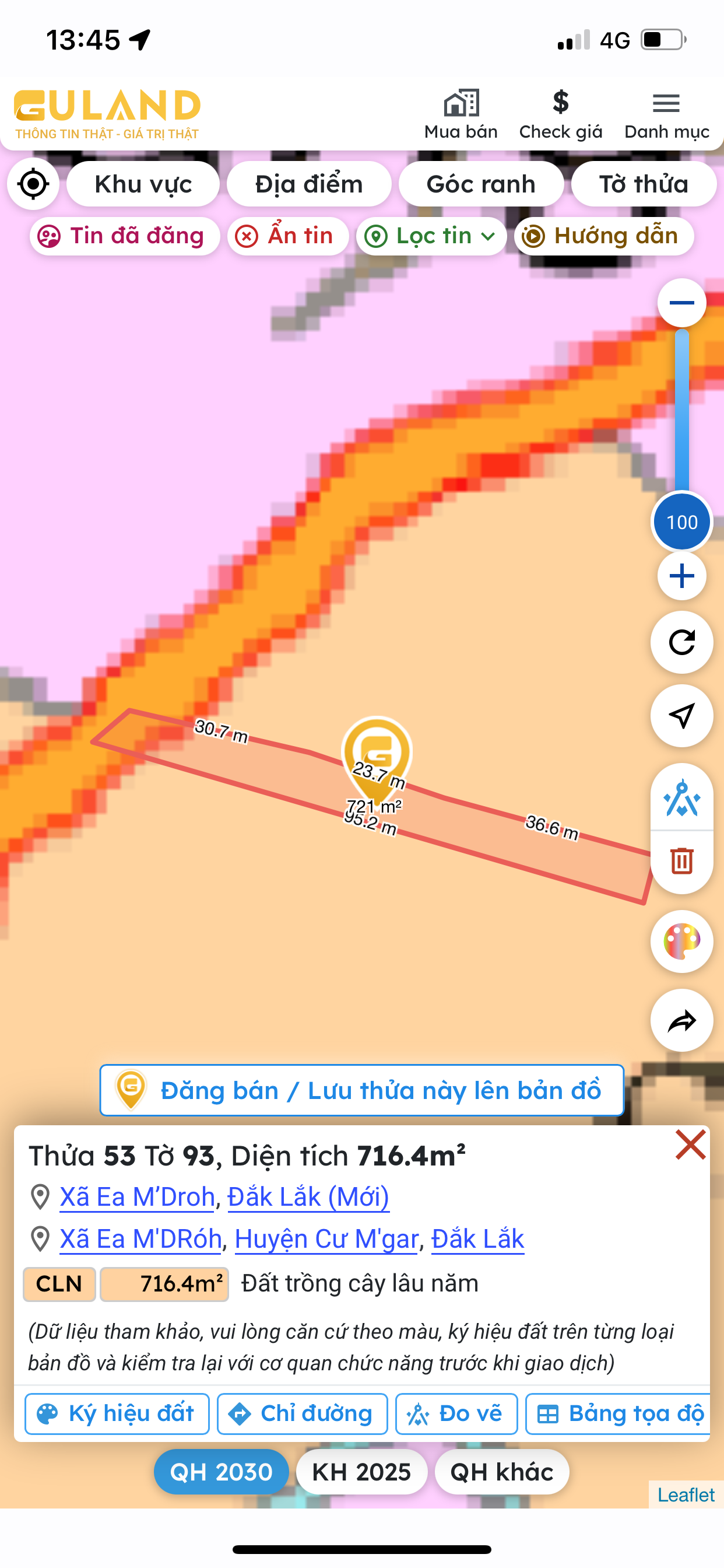The height and width of the screenshot is (1568, 724).
Task: Zoom in the map with plus
Action: click(681, 576)
